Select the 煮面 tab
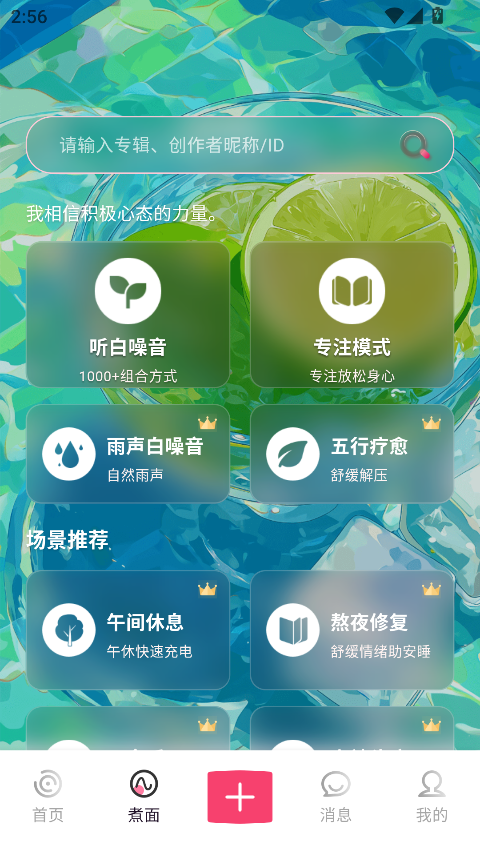Screen dimensions: 480x853 pyautogui.click(x=144, y=797)
